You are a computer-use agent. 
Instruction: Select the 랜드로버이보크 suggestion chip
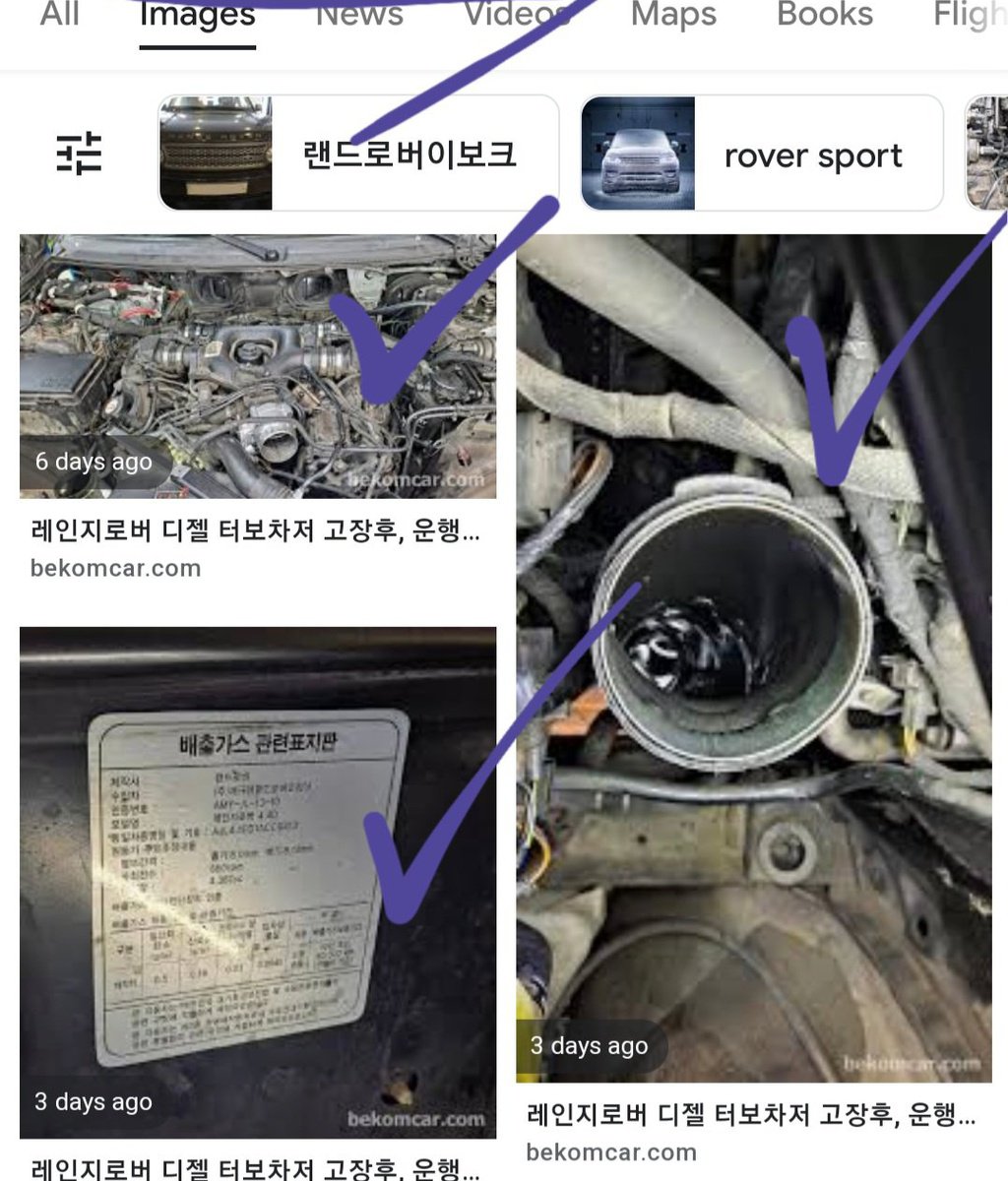point(358,154)
